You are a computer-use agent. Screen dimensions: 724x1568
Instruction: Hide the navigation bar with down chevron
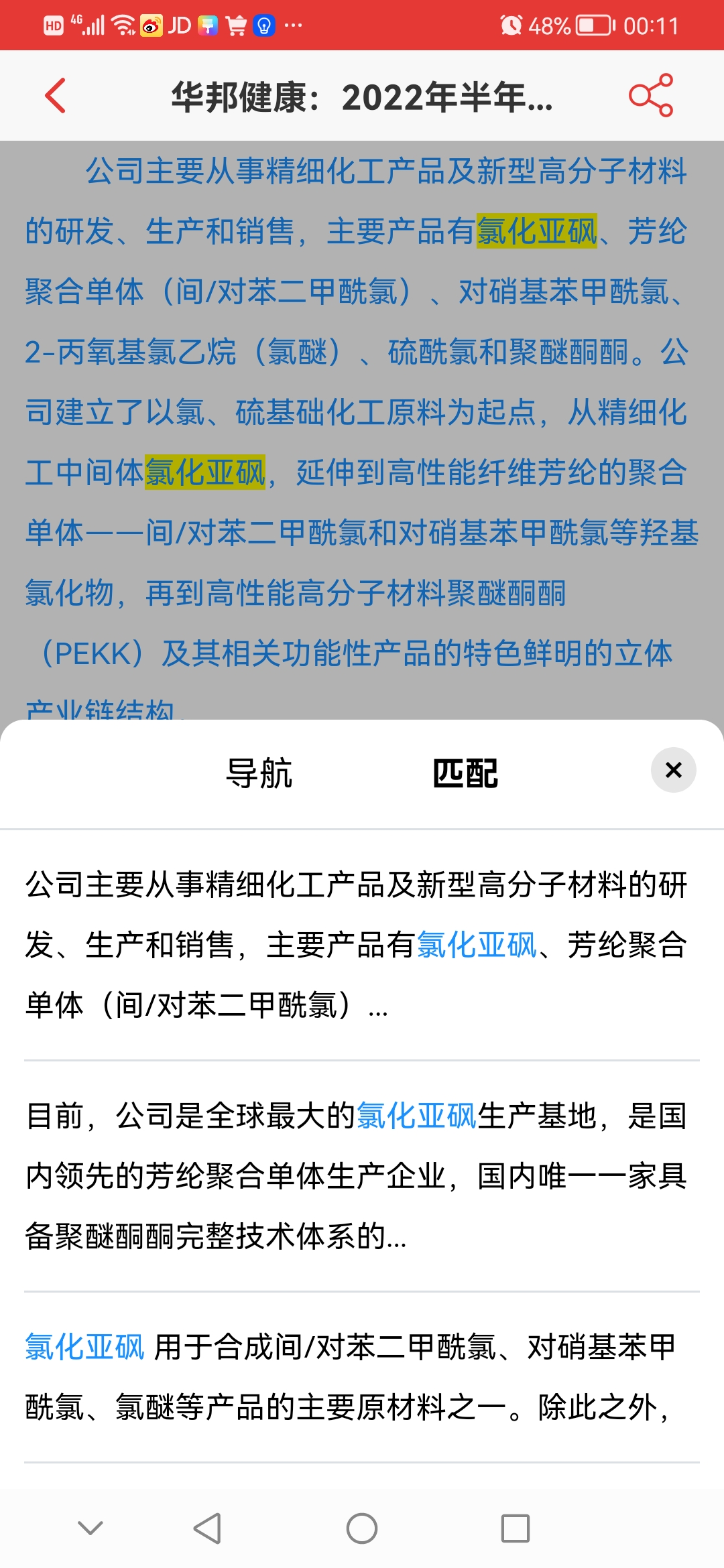coord(90,1528)
